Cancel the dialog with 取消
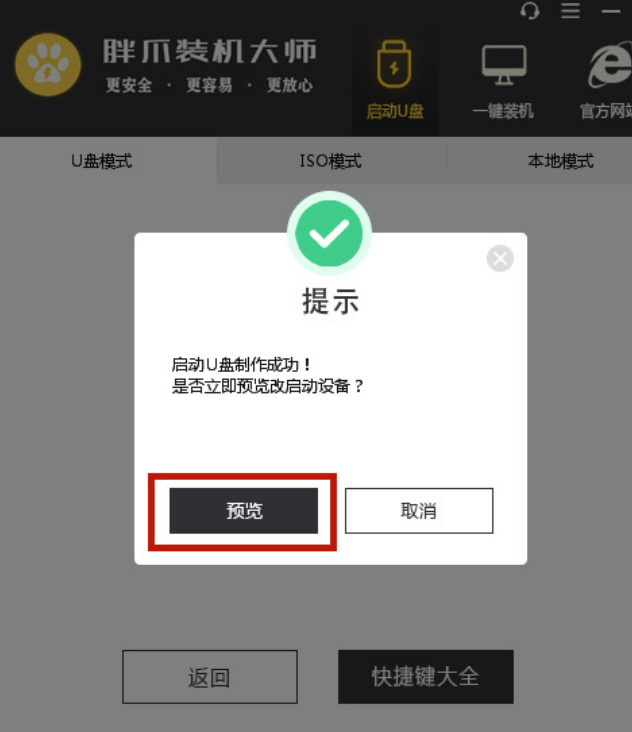The height and width of the screenshot is (732, 632). pos(418,511)
